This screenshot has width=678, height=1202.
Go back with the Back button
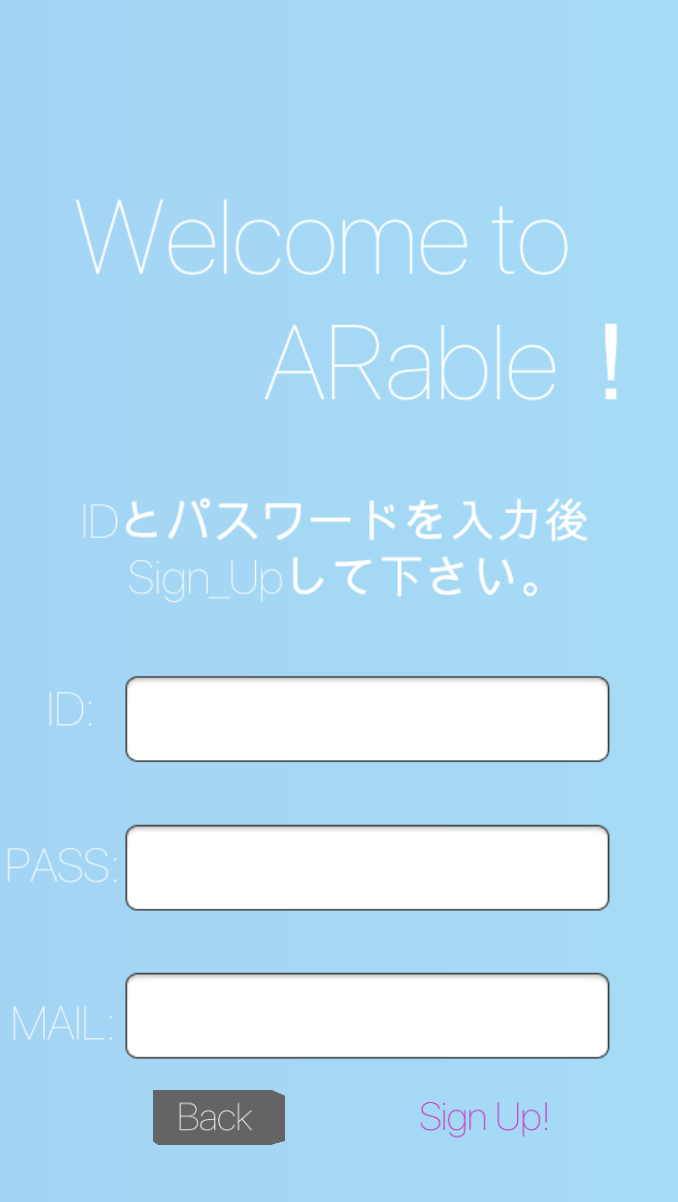(218, 1117)
